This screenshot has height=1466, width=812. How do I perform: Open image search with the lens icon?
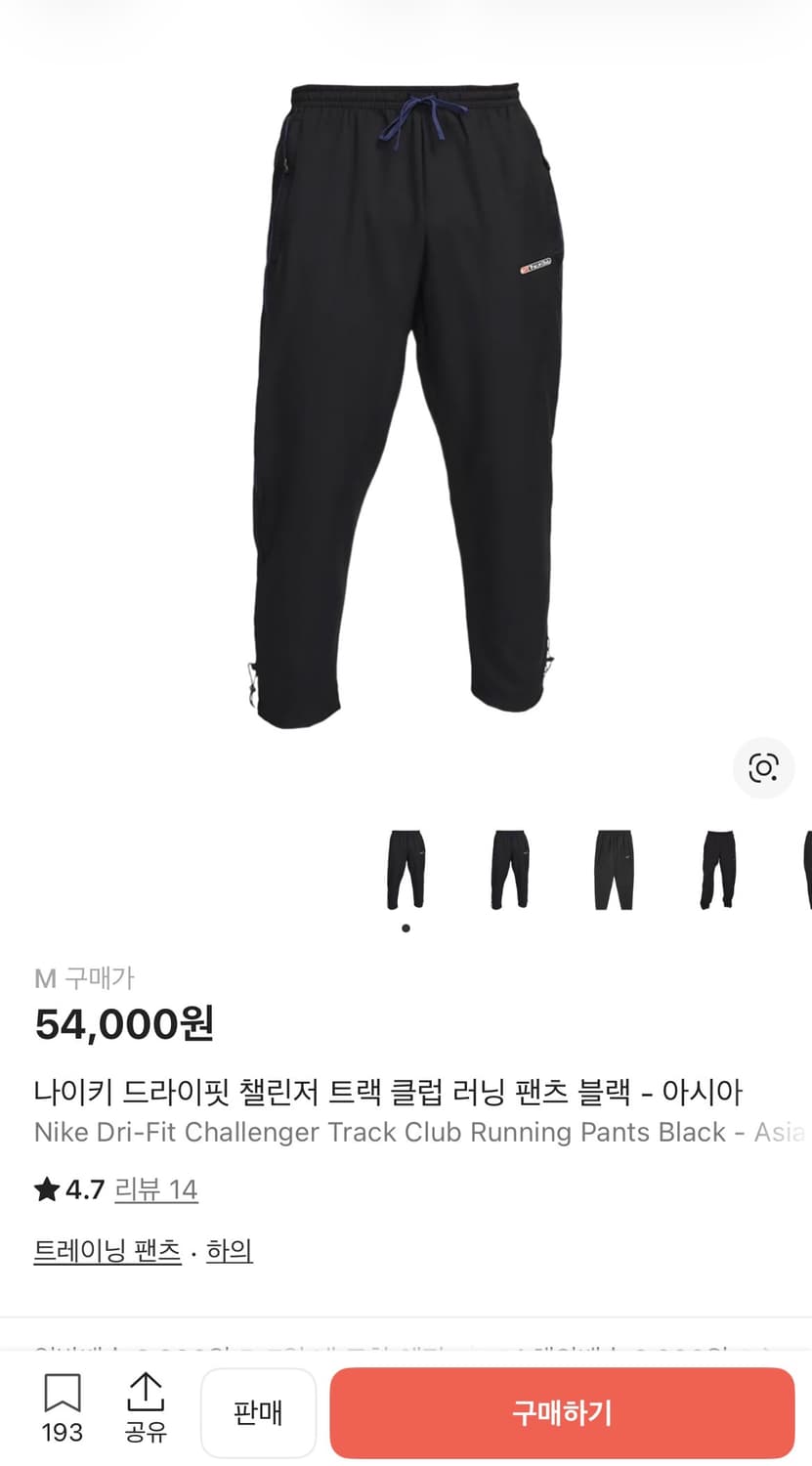[763, 768]
